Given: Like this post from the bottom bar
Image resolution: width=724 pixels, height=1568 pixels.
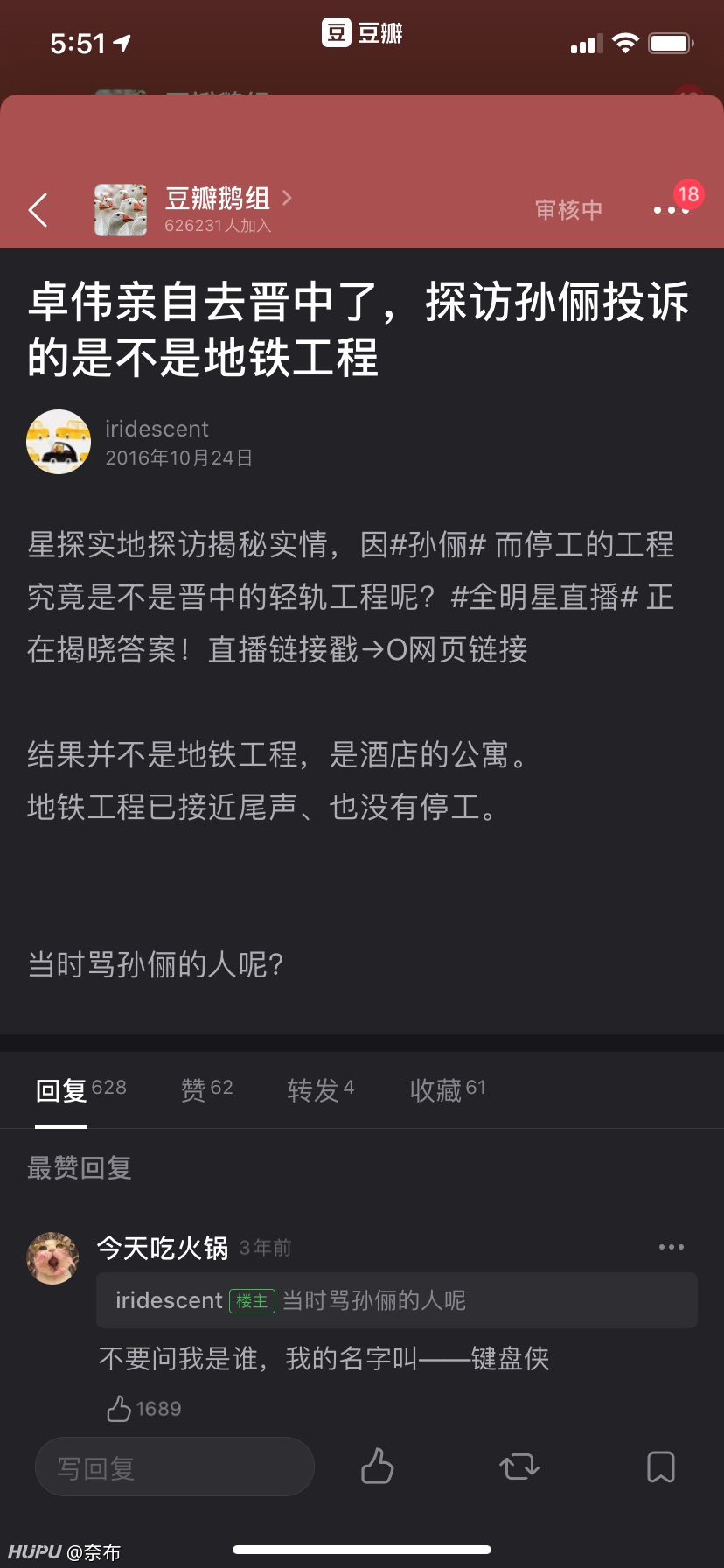Looking at the screenshot, I should pyautogui.click(x=378, y=1466).
